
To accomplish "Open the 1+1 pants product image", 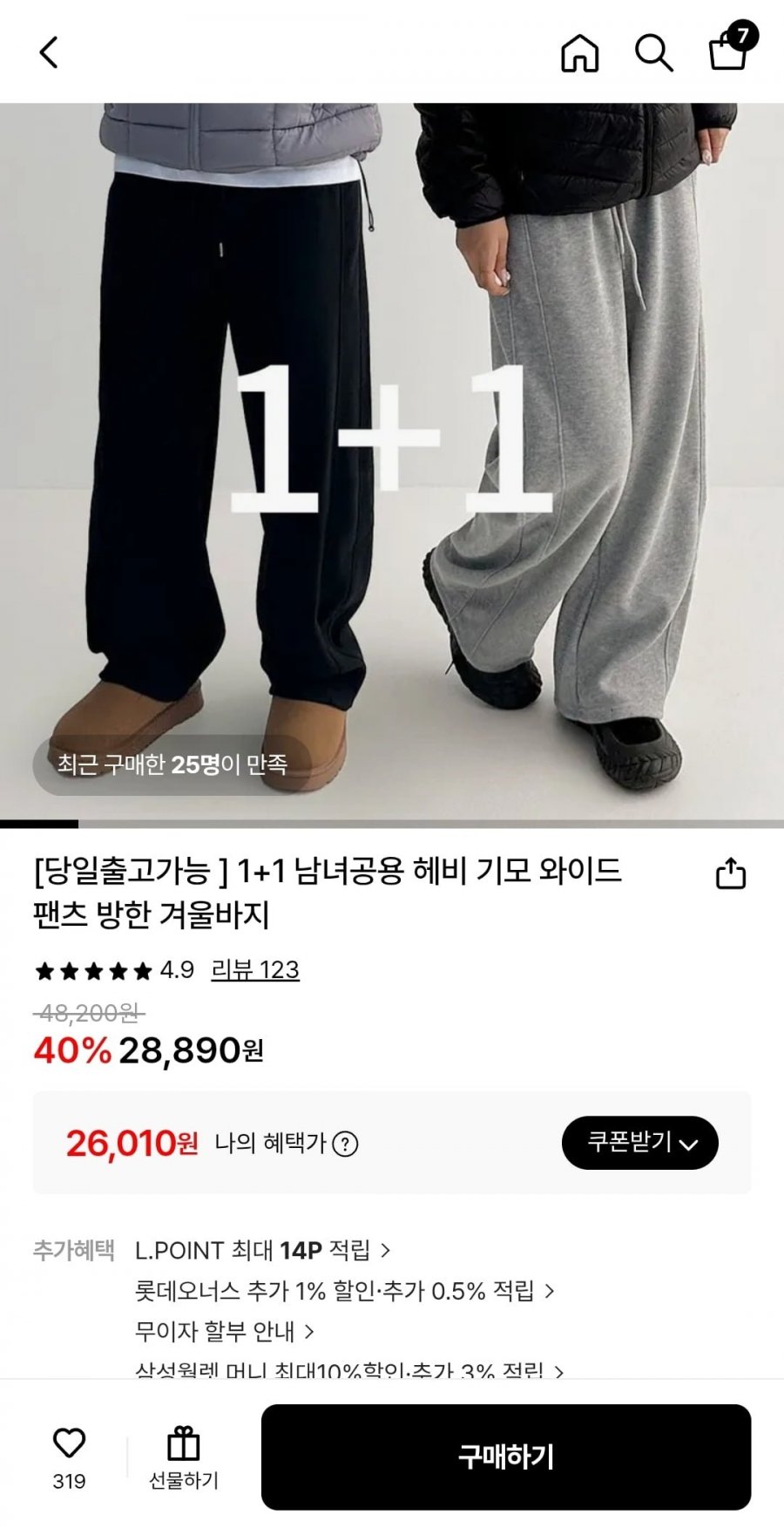I will pyautogui.click(x=392, y=461).
